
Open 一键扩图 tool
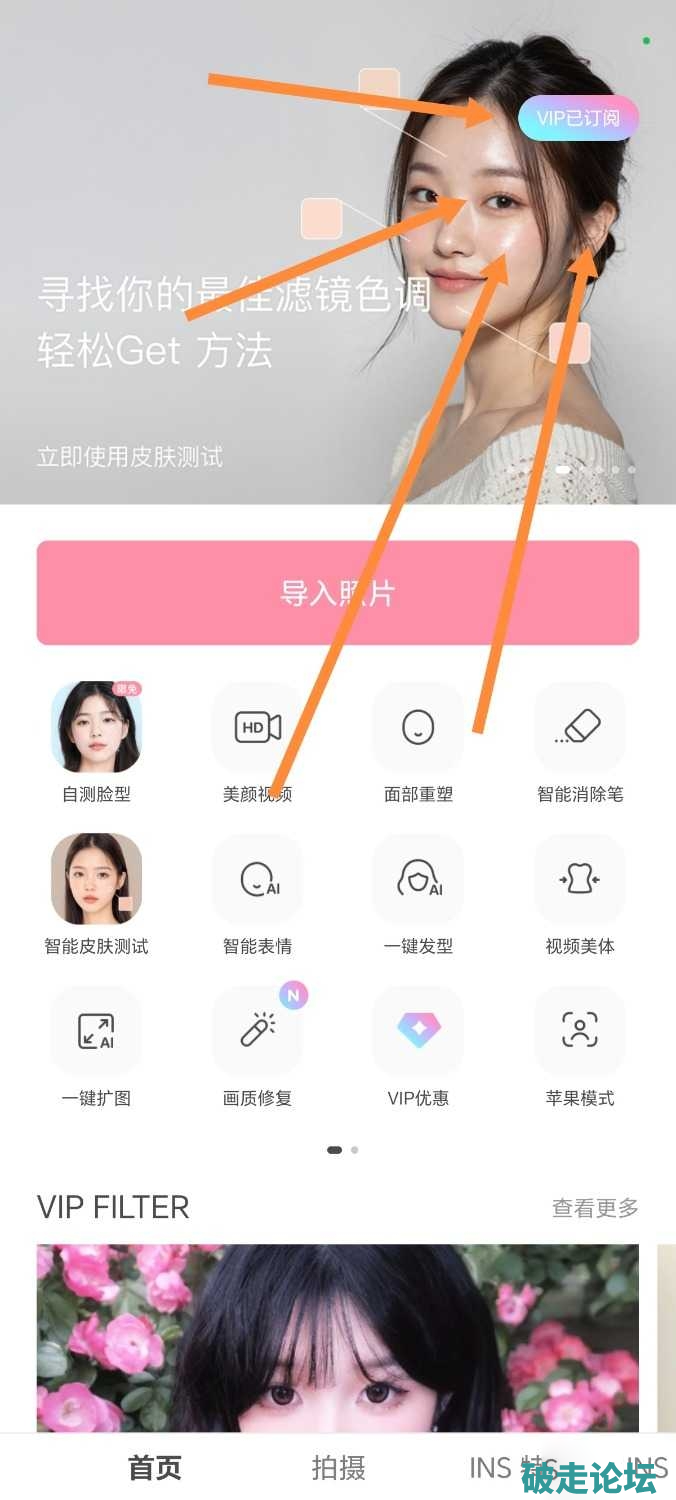pos(96,1032)
